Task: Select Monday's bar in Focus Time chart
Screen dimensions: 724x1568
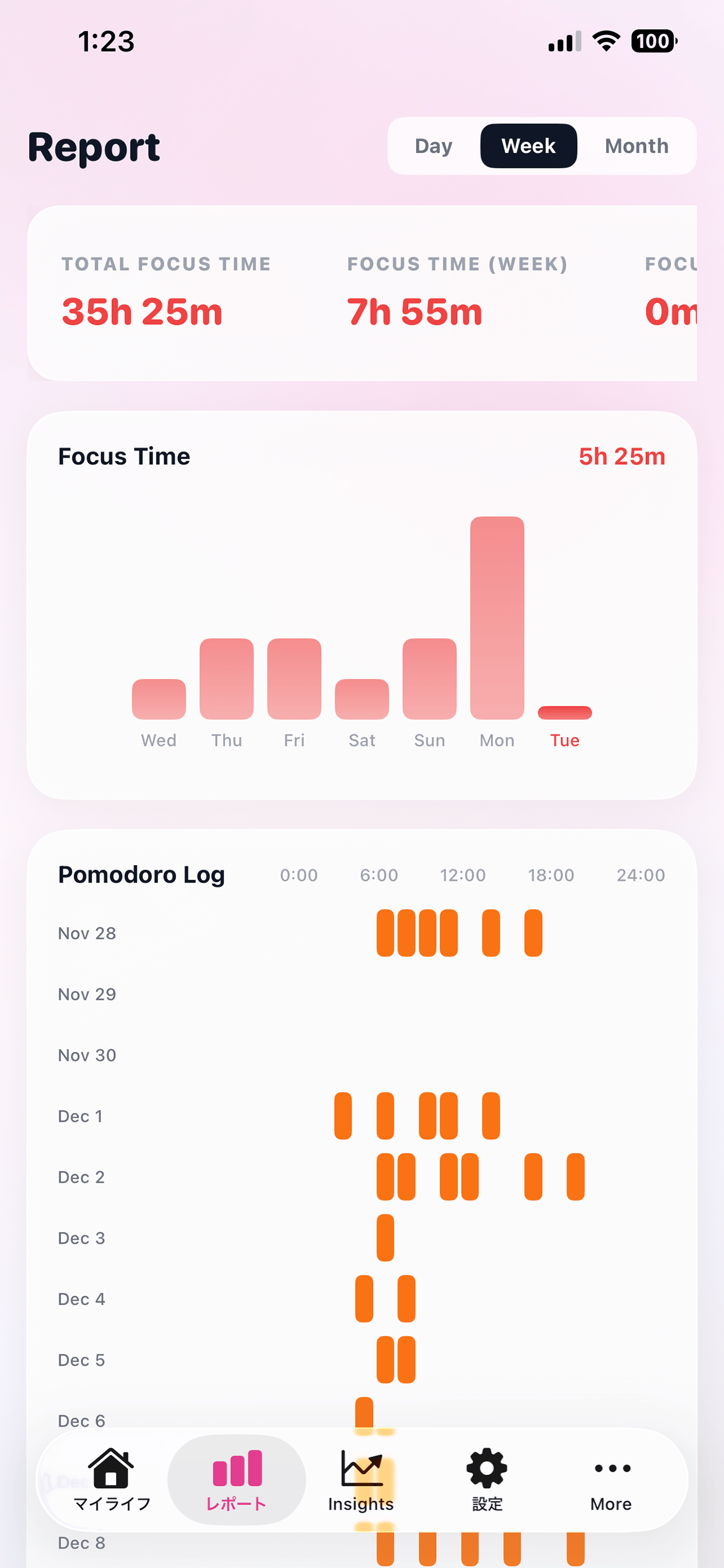Action: pos(497,618)
